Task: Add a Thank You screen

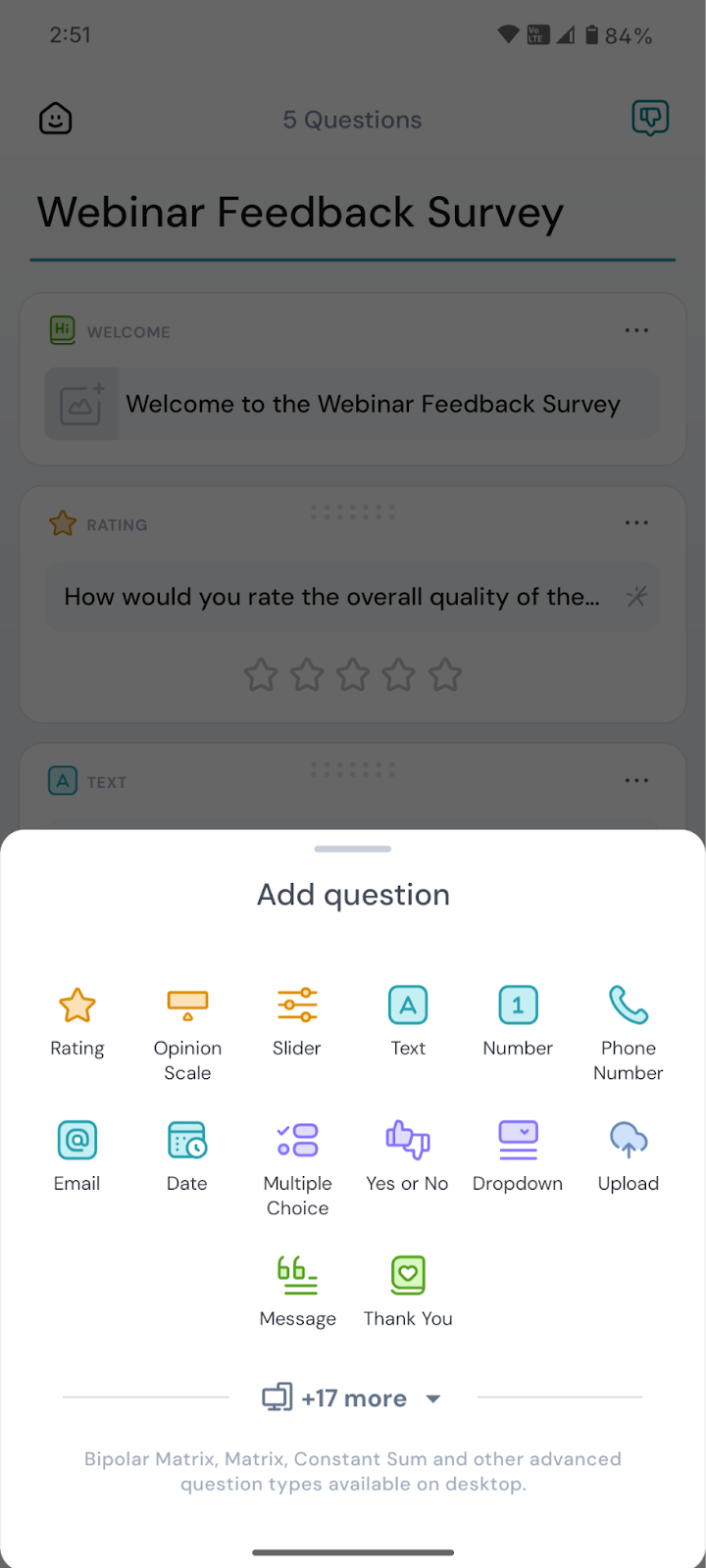Action: (408, 1290)
